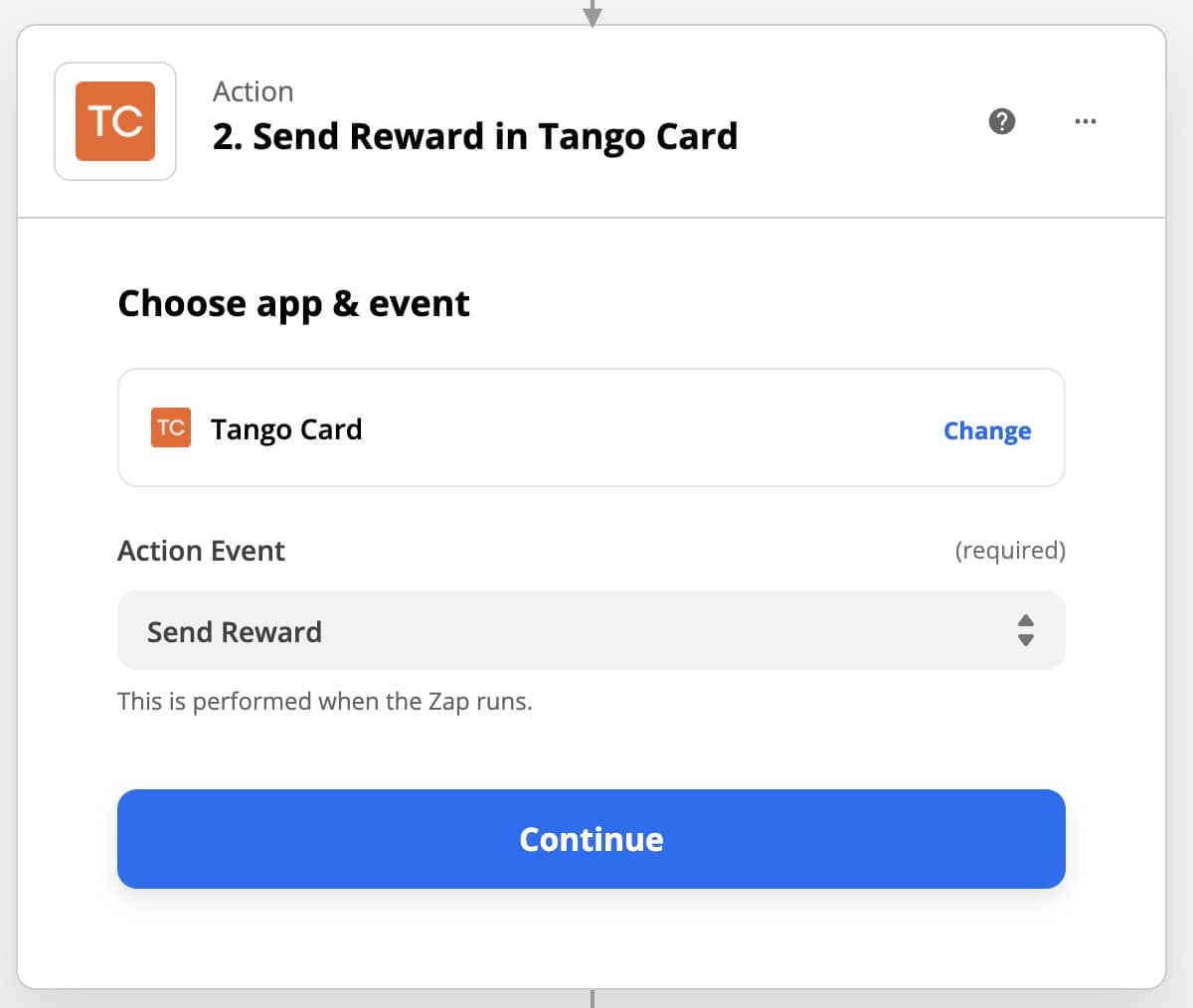Change the Tango Card app

pyautogui.click(x=986, y=430)
